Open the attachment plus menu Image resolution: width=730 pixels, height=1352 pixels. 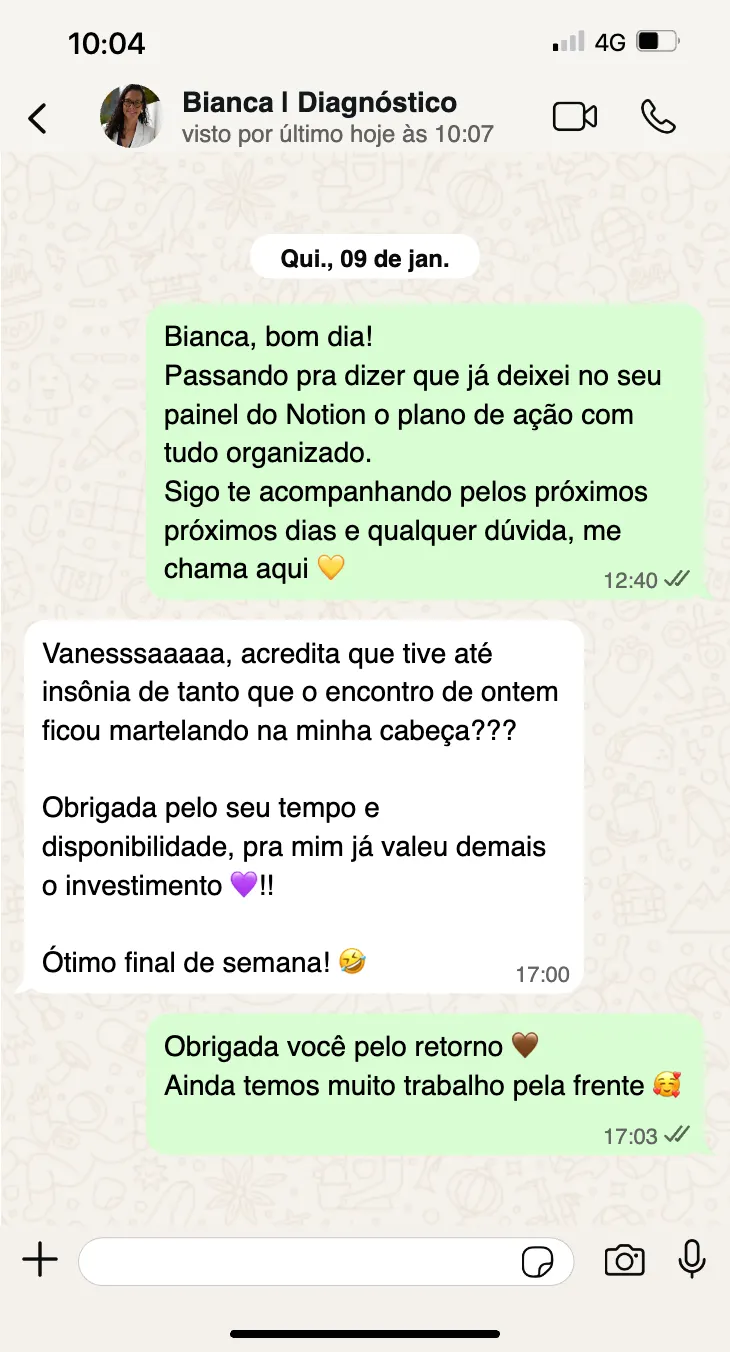(40, 1261)
